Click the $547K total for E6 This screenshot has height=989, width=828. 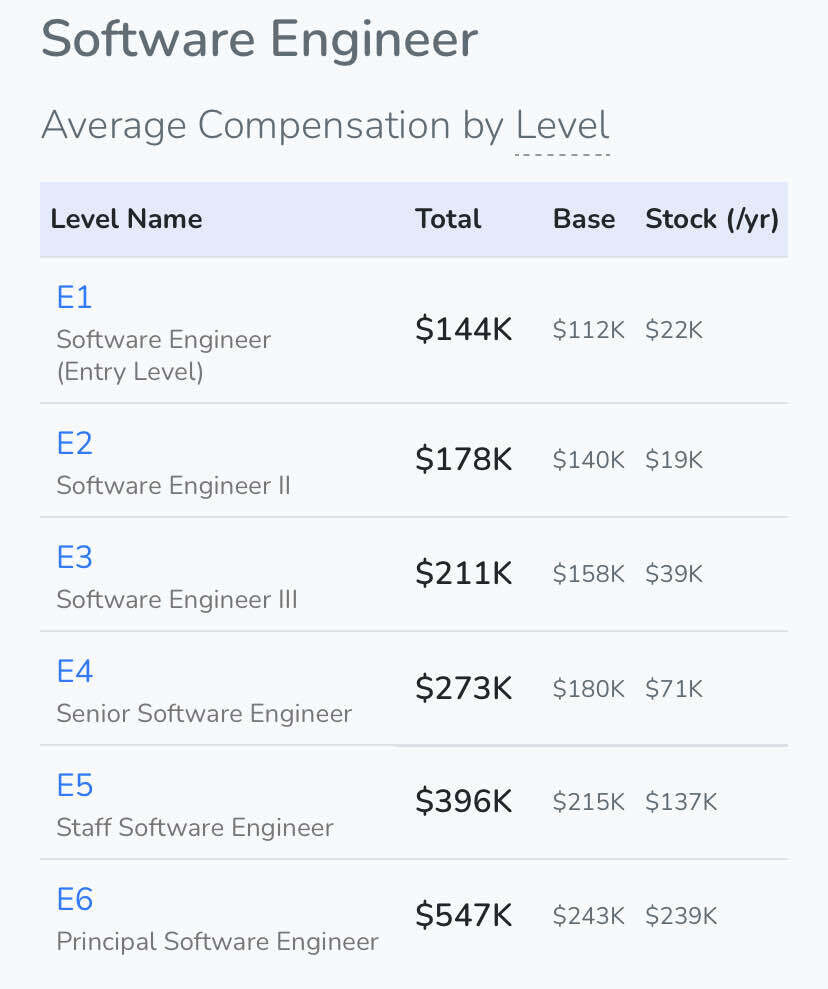pos(465,912)
